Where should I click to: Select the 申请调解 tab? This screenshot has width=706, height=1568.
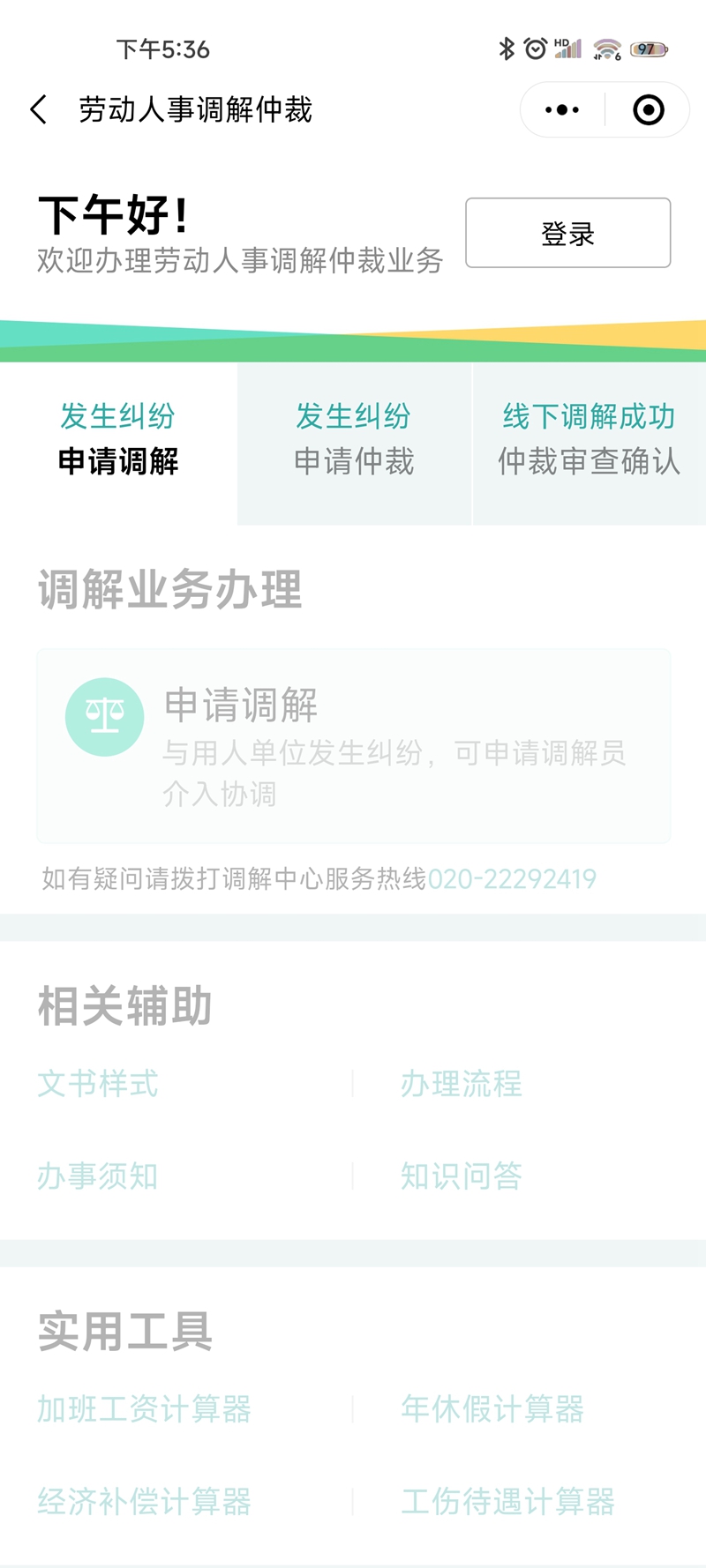pos(117,441)
